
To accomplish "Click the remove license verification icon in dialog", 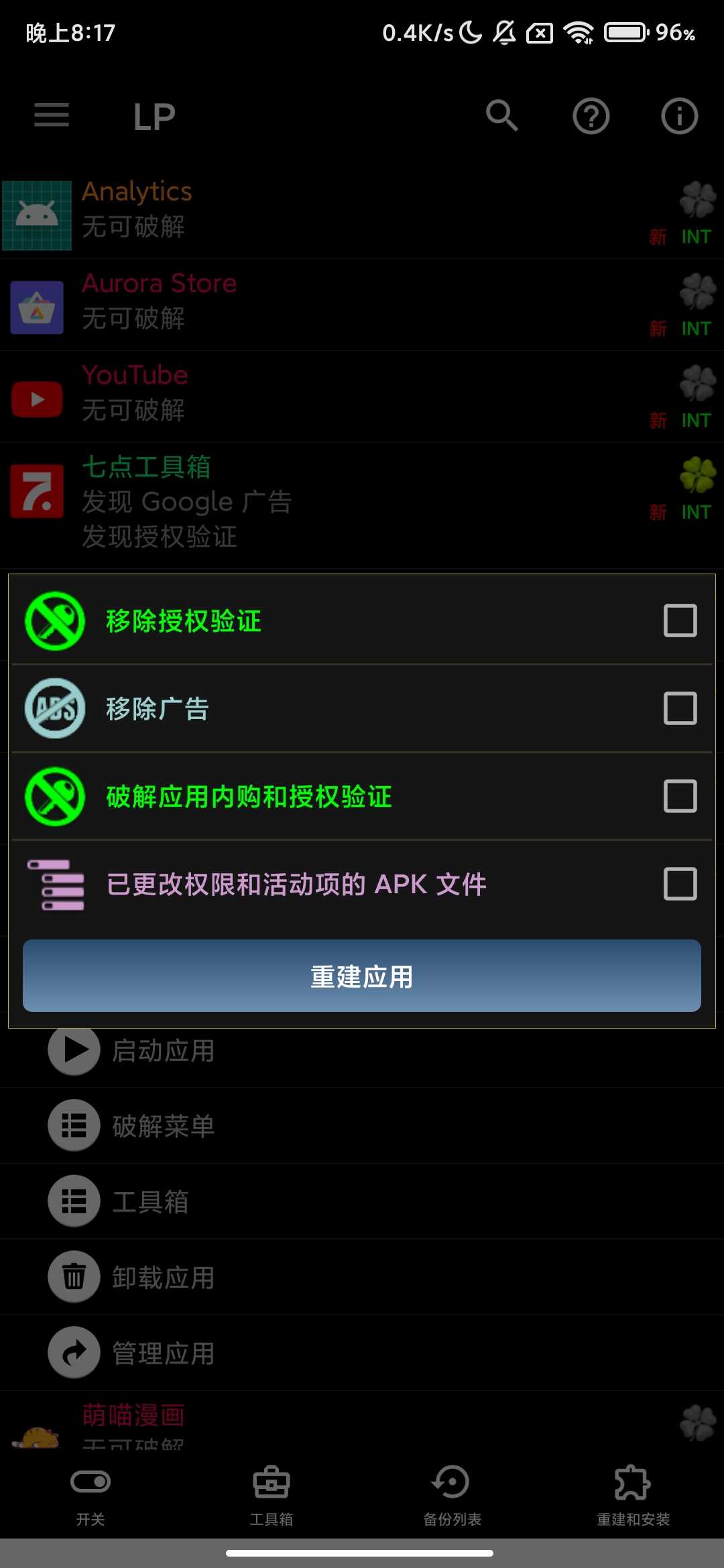I will pos(54,620).
